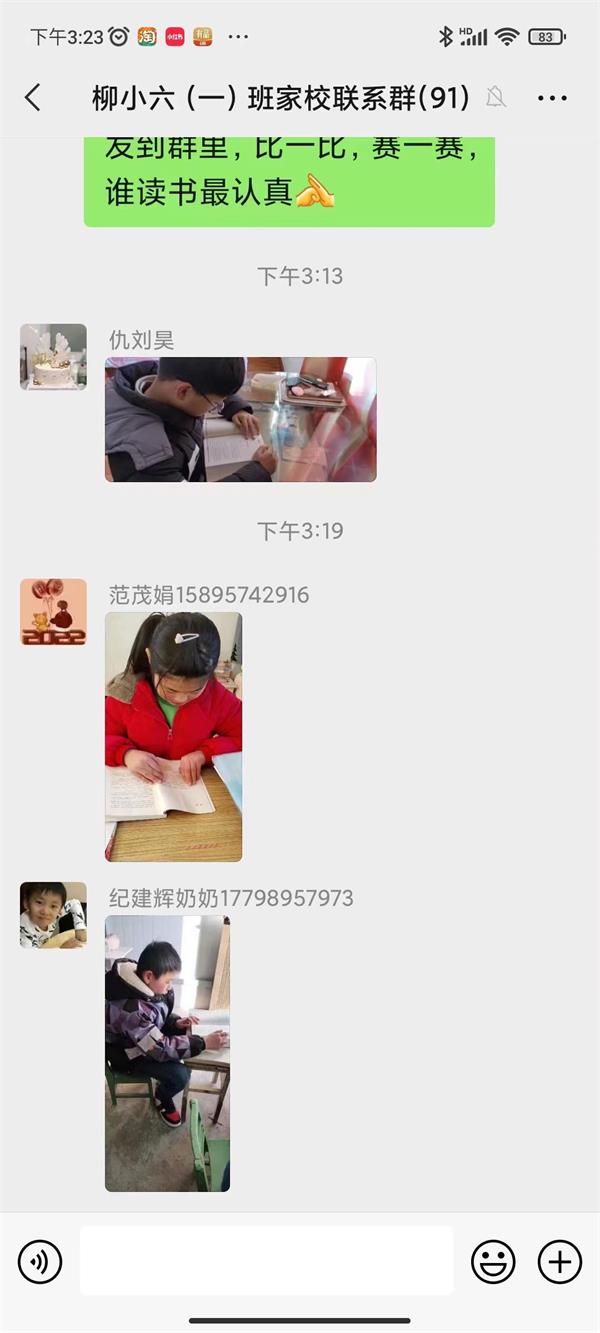Viewport: 600px width, 1333px height.
Task: Open the plus attachment menu
Action: point(559,1262)
